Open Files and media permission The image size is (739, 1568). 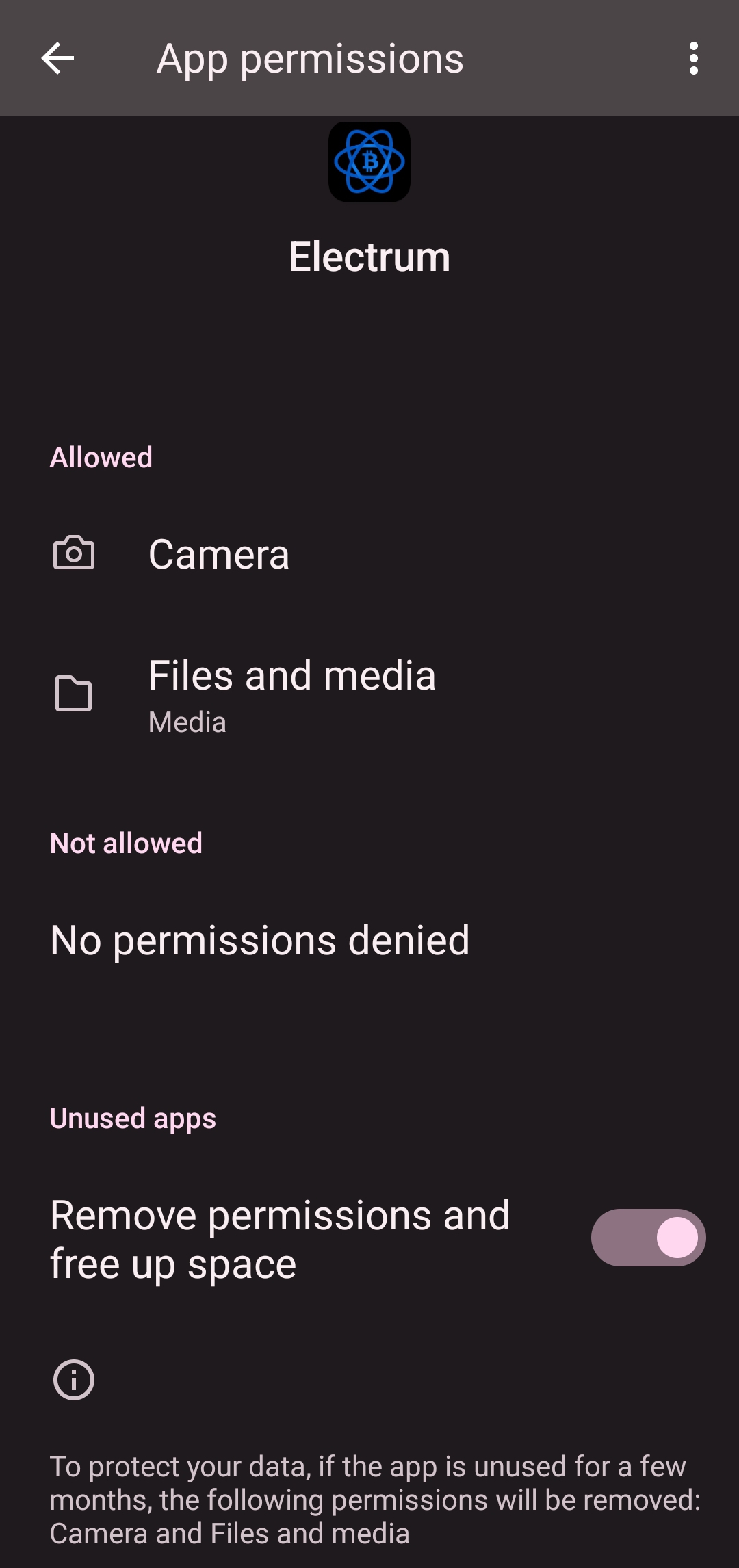coord(369,694)
